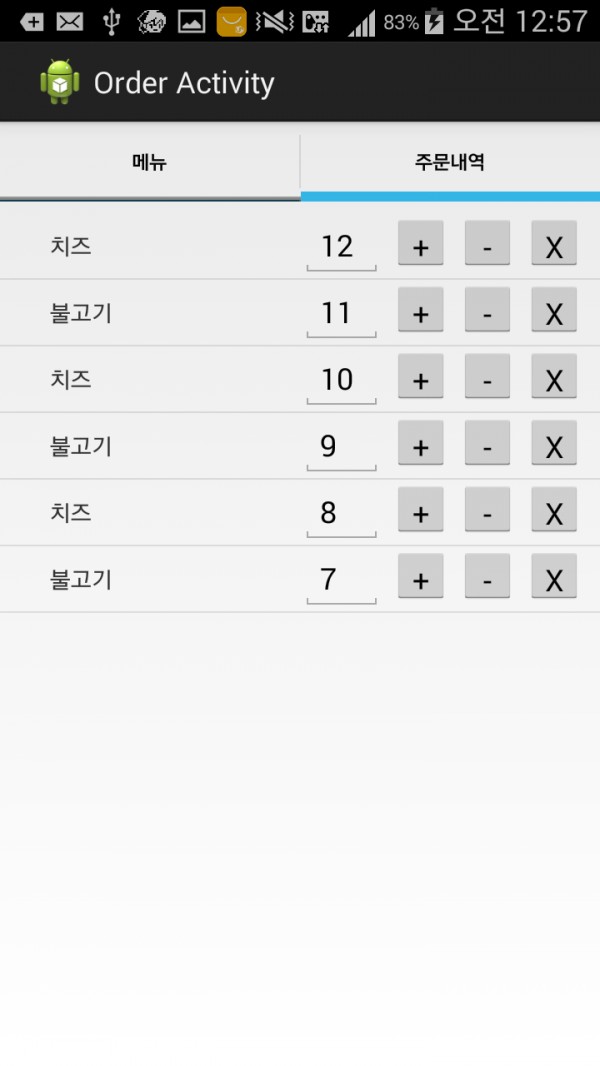Tap plus on the 불고기 row showing 9

coord(421,443)
